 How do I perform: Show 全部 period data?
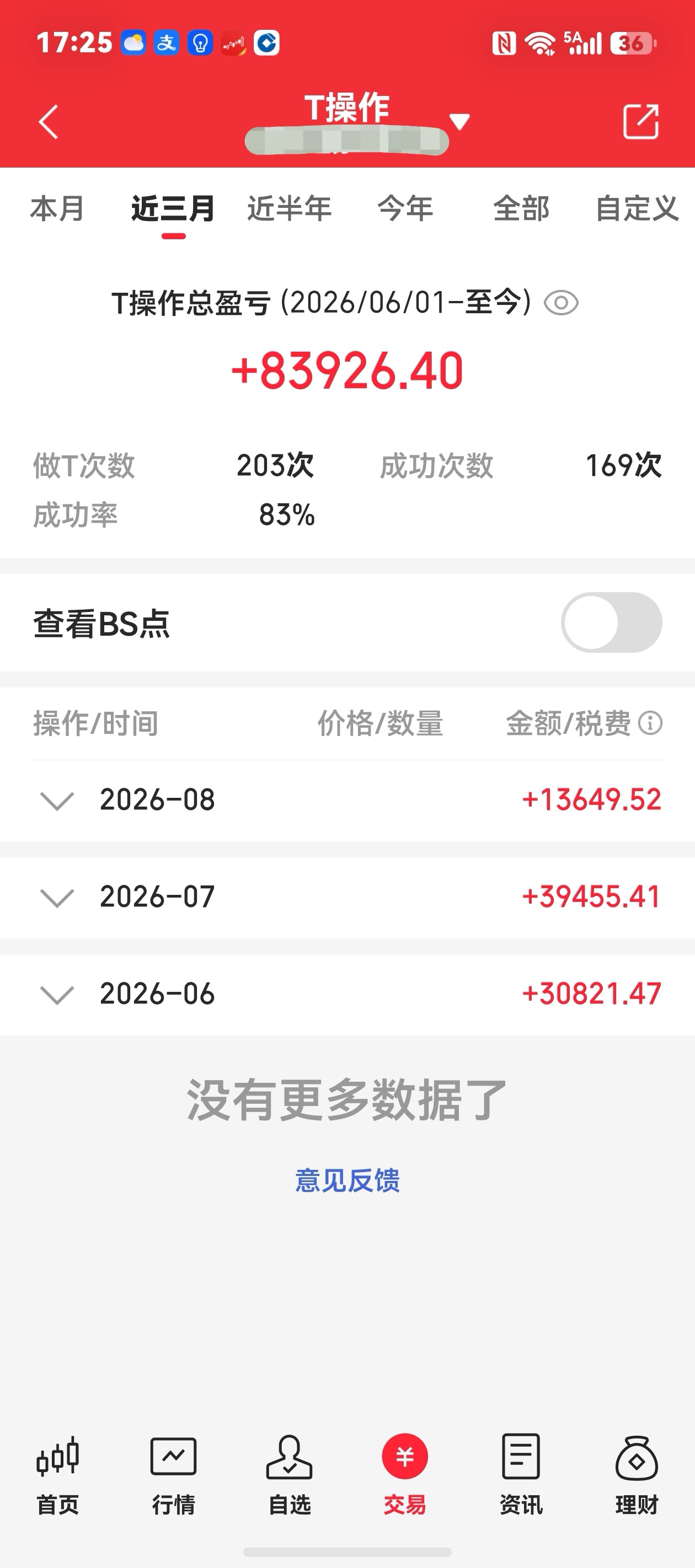521,209
